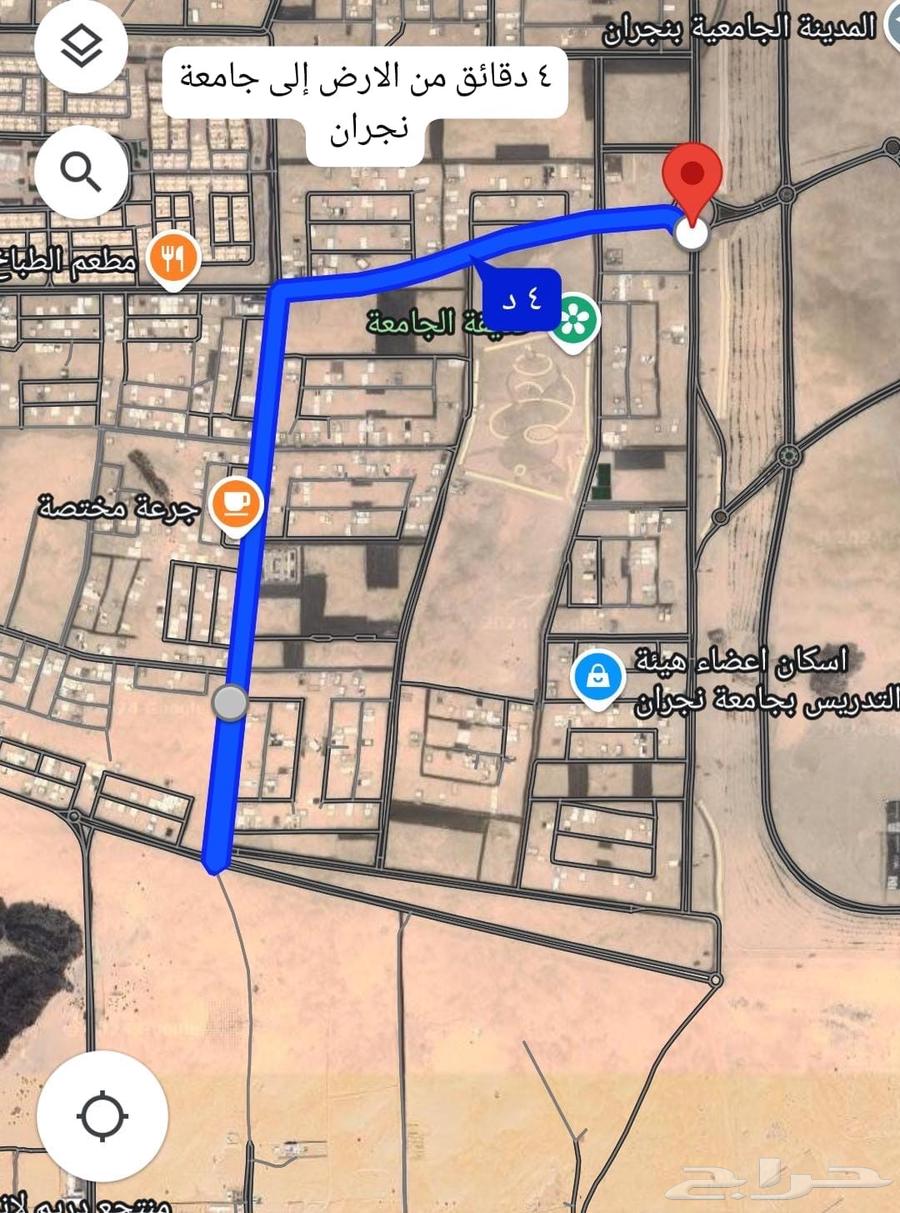The height and width of the screenshot is (1213, 900).
Task: Tap the shopping pin near اسكان اعضاء هيئة التدريس
Action: point(597,677)
